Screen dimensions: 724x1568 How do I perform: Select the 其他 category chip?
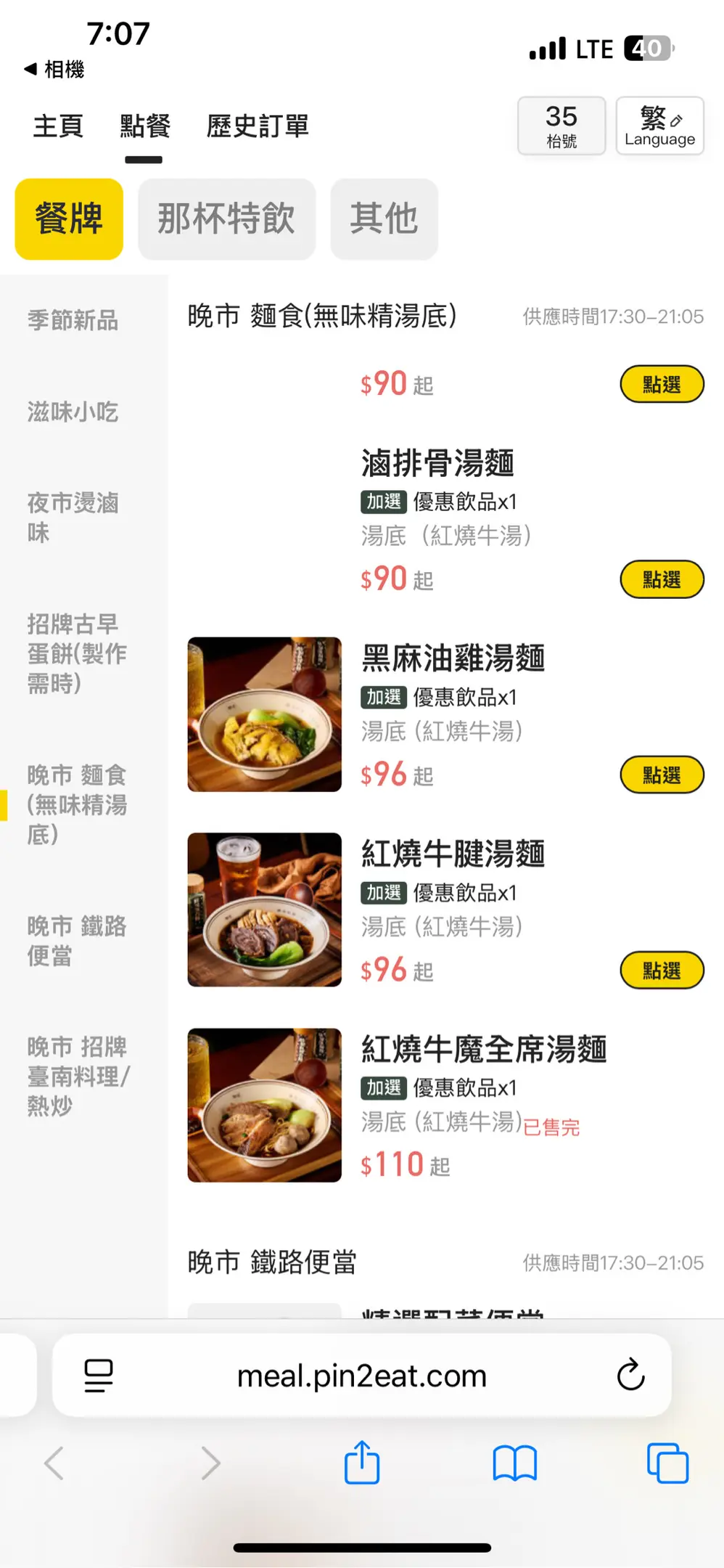tap(384, 219)
